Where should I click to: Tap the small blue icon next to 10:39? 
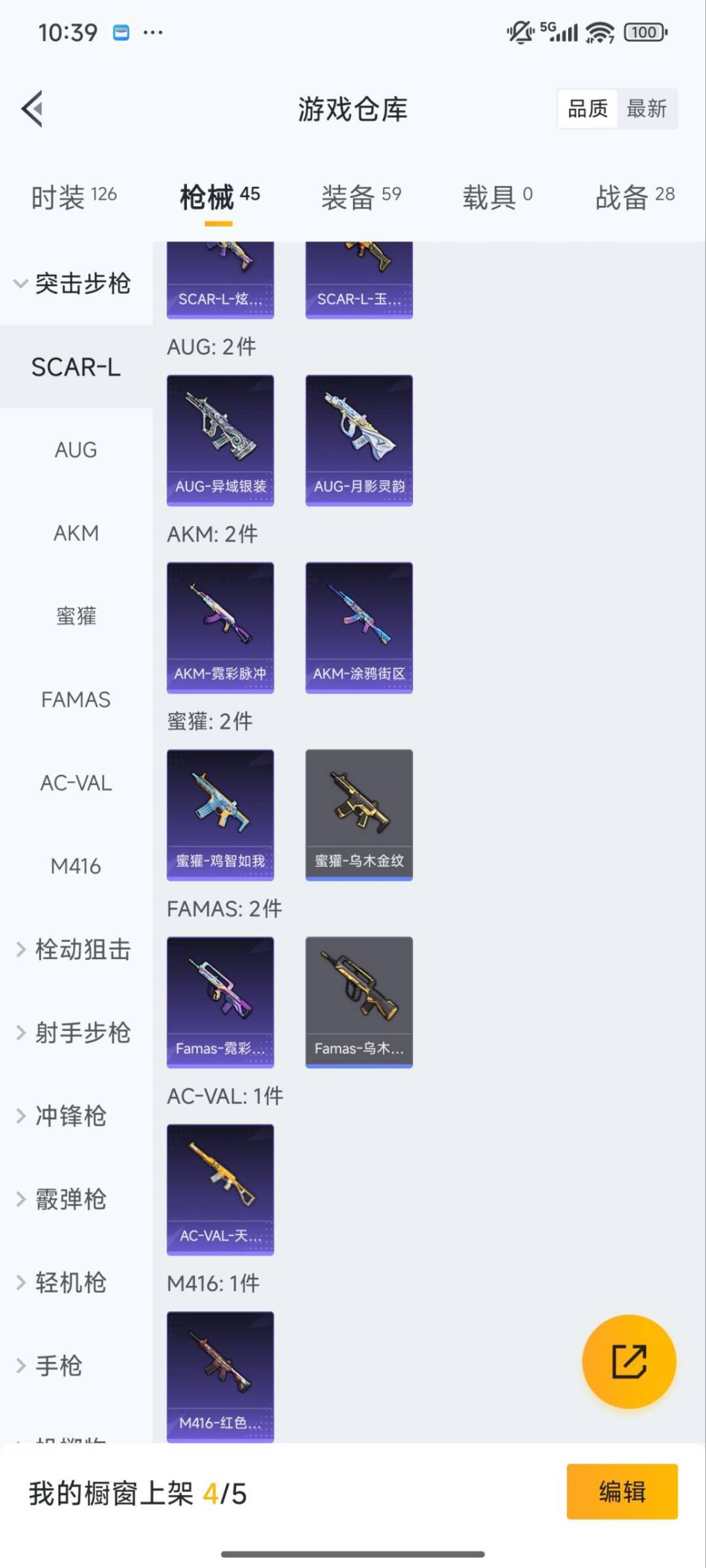click(x=120, y=31)
